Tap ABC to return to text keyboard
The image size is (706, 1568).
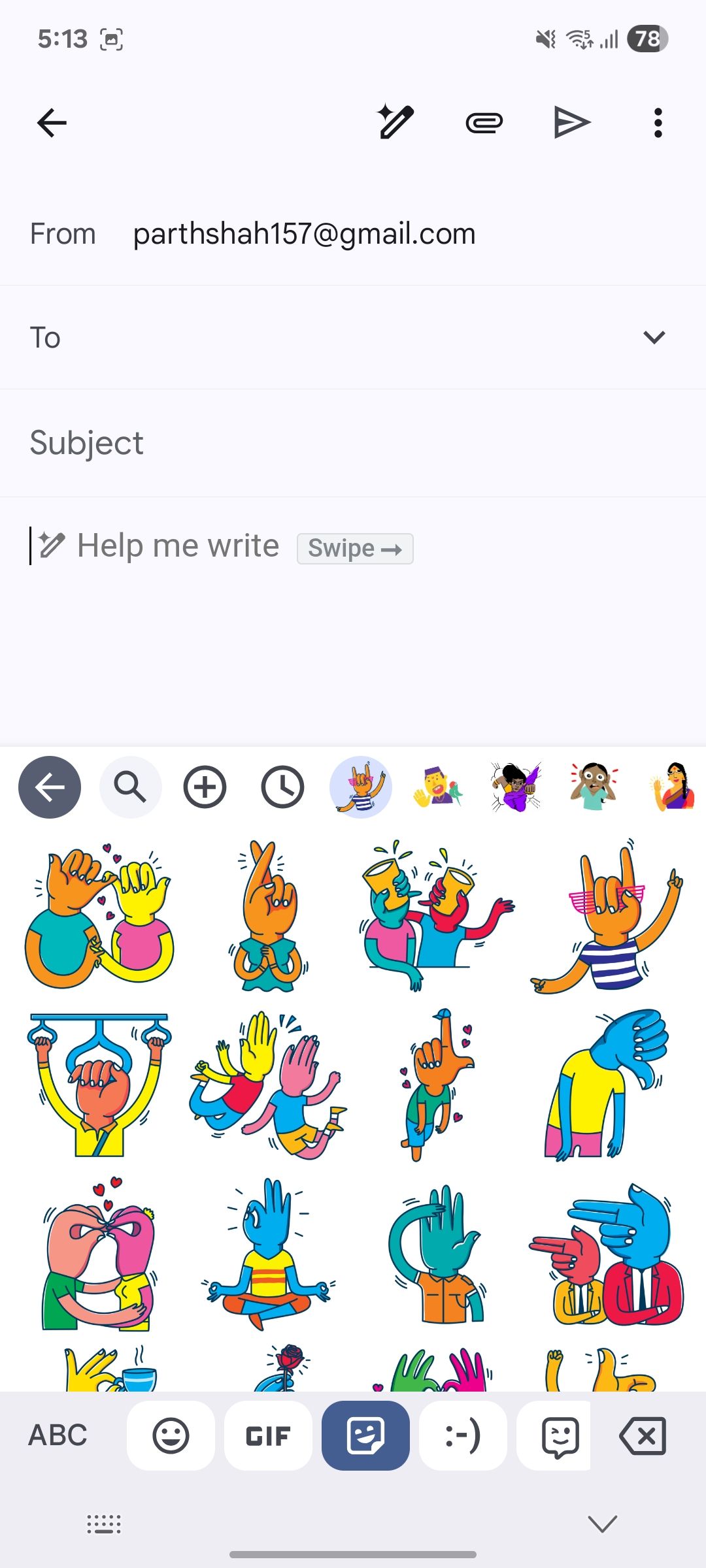[58, 1435]
